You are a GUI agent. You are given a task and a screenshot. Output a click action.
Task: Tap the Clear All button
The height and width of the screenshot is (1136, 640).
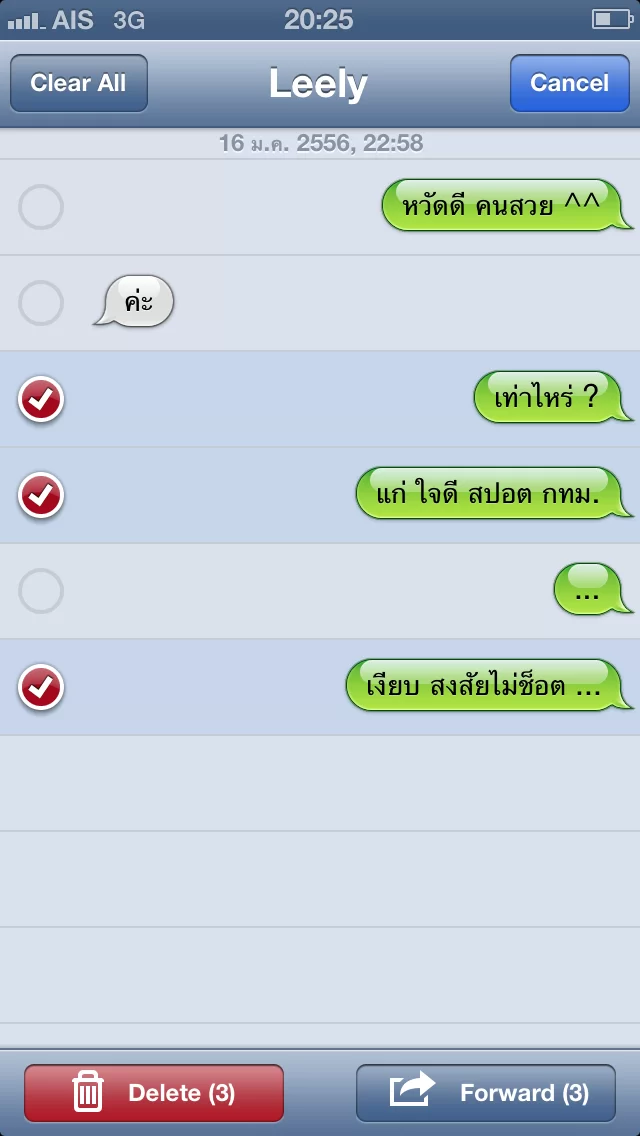tap(79, 83)
